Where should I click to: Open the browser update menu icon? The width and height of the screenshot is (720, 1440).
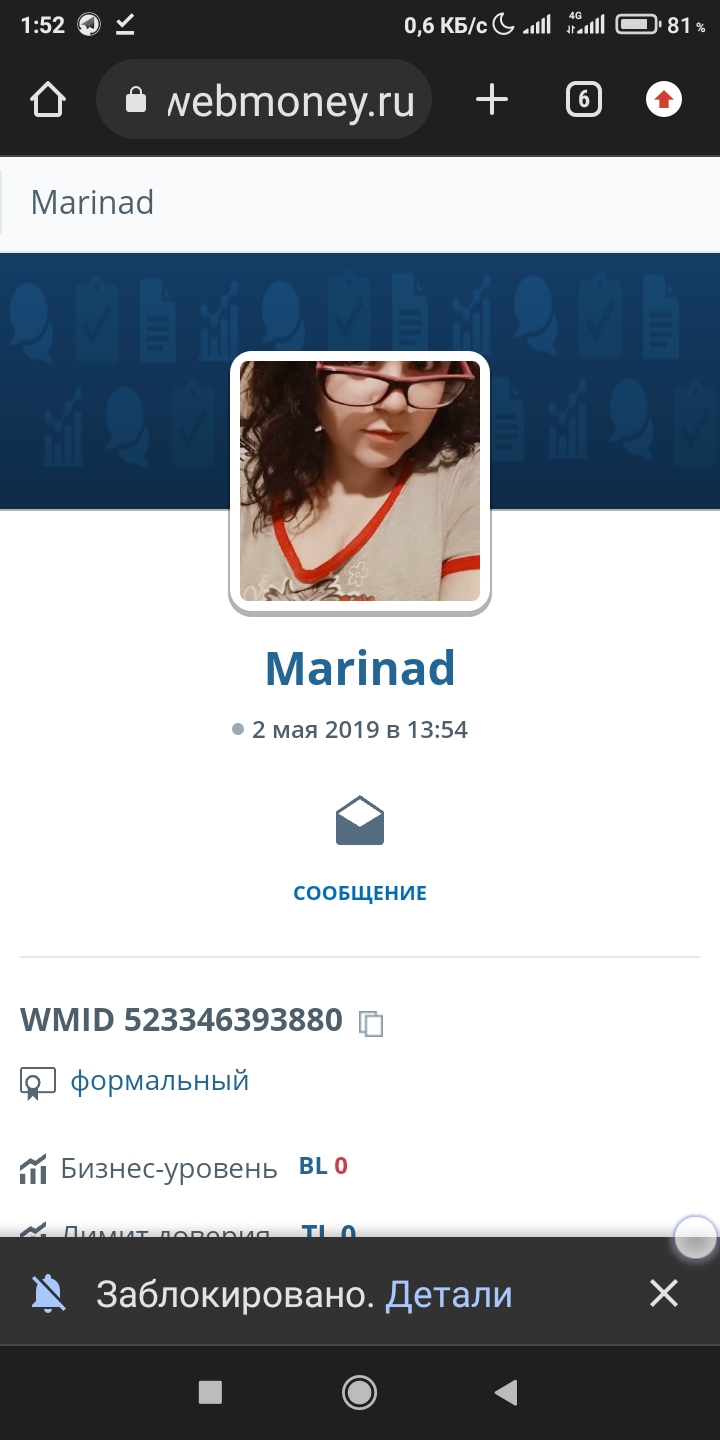[x=664, y=100]
